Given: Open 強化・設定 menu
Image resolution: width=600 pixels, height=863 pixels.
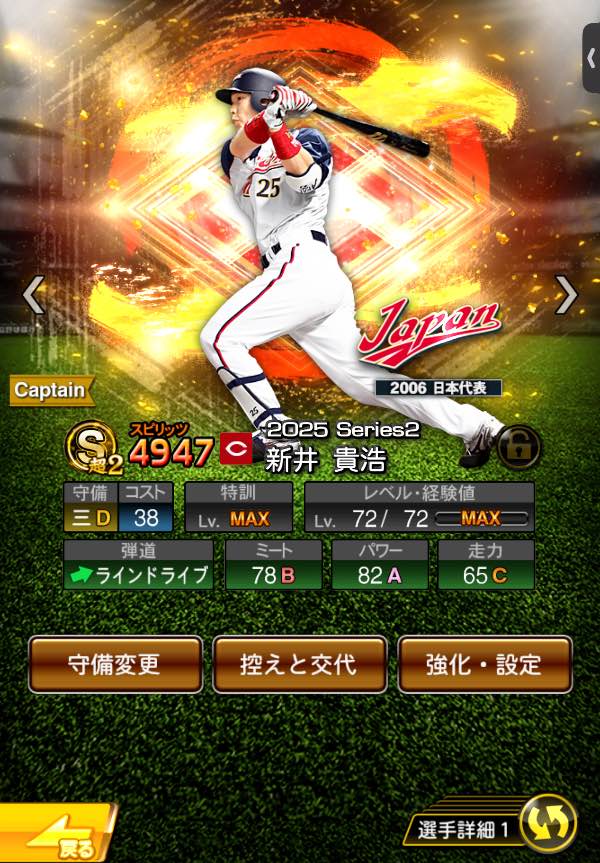Looking at the screenshot, I should click(x=484, y=665).
